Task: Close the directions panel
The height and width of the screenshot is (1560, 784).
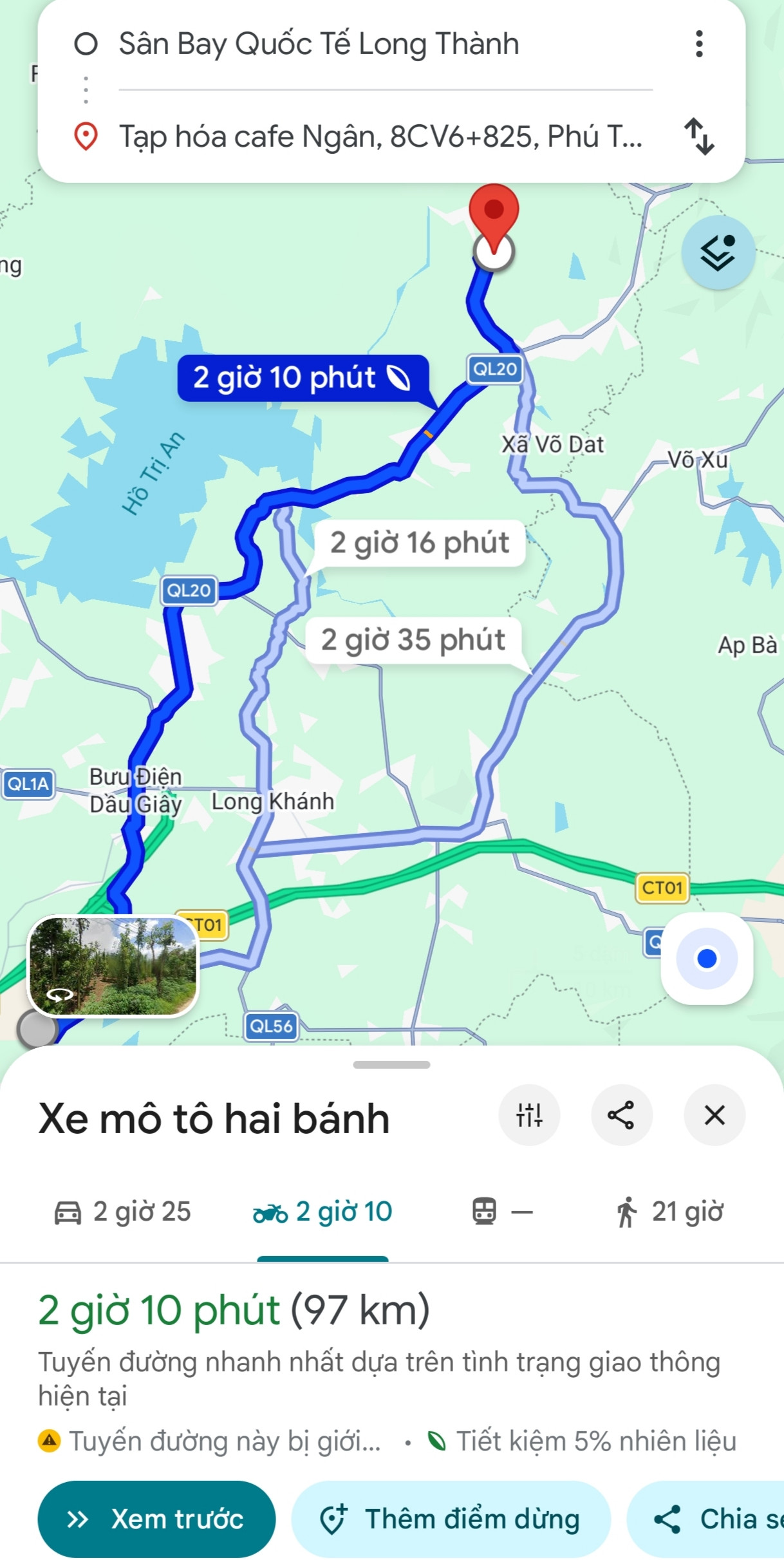Action: coord(714,1114)
